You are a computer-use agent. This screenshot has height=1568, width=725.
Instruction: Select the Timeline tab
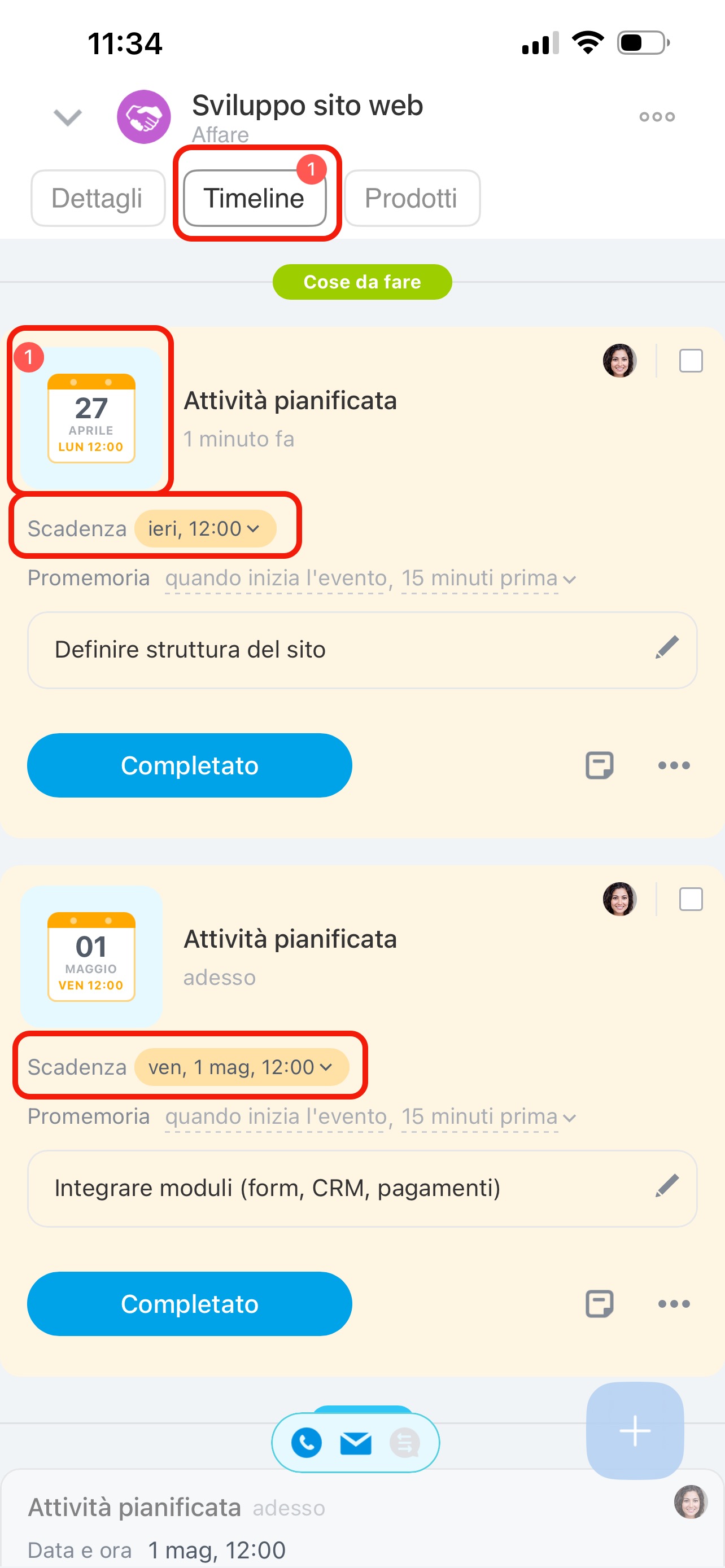255,198
